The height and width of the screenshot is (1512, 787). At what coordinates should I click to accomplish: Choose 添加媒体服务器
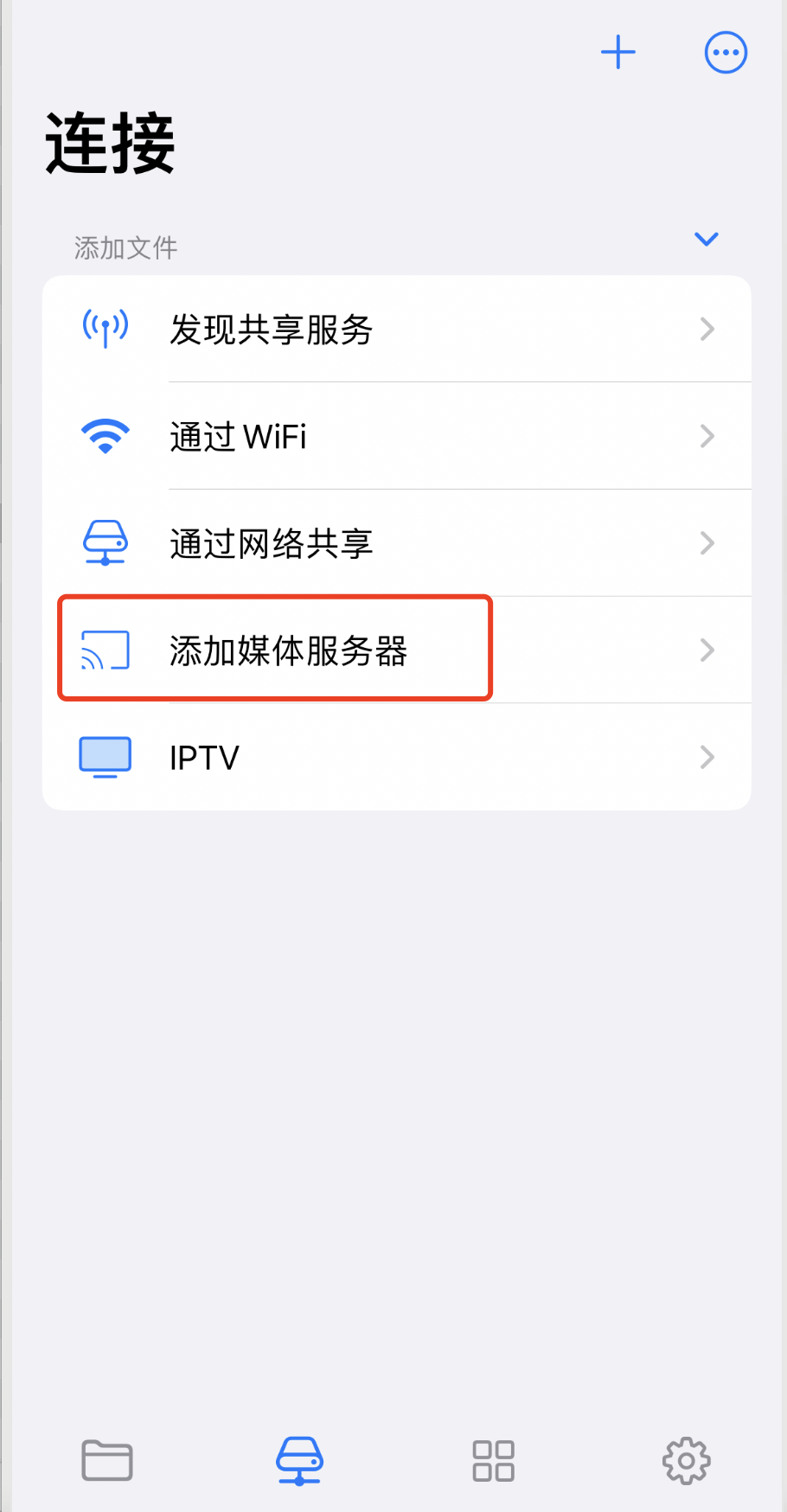click(x=397, y=650)
